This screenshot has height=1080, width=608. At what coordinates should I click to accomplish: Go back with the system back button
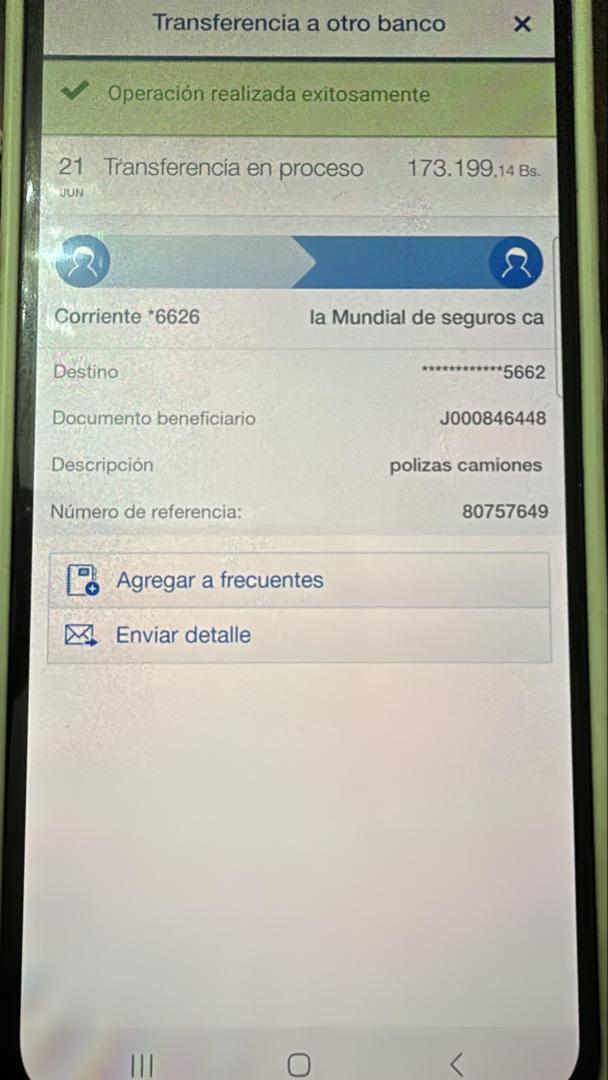456,1063
